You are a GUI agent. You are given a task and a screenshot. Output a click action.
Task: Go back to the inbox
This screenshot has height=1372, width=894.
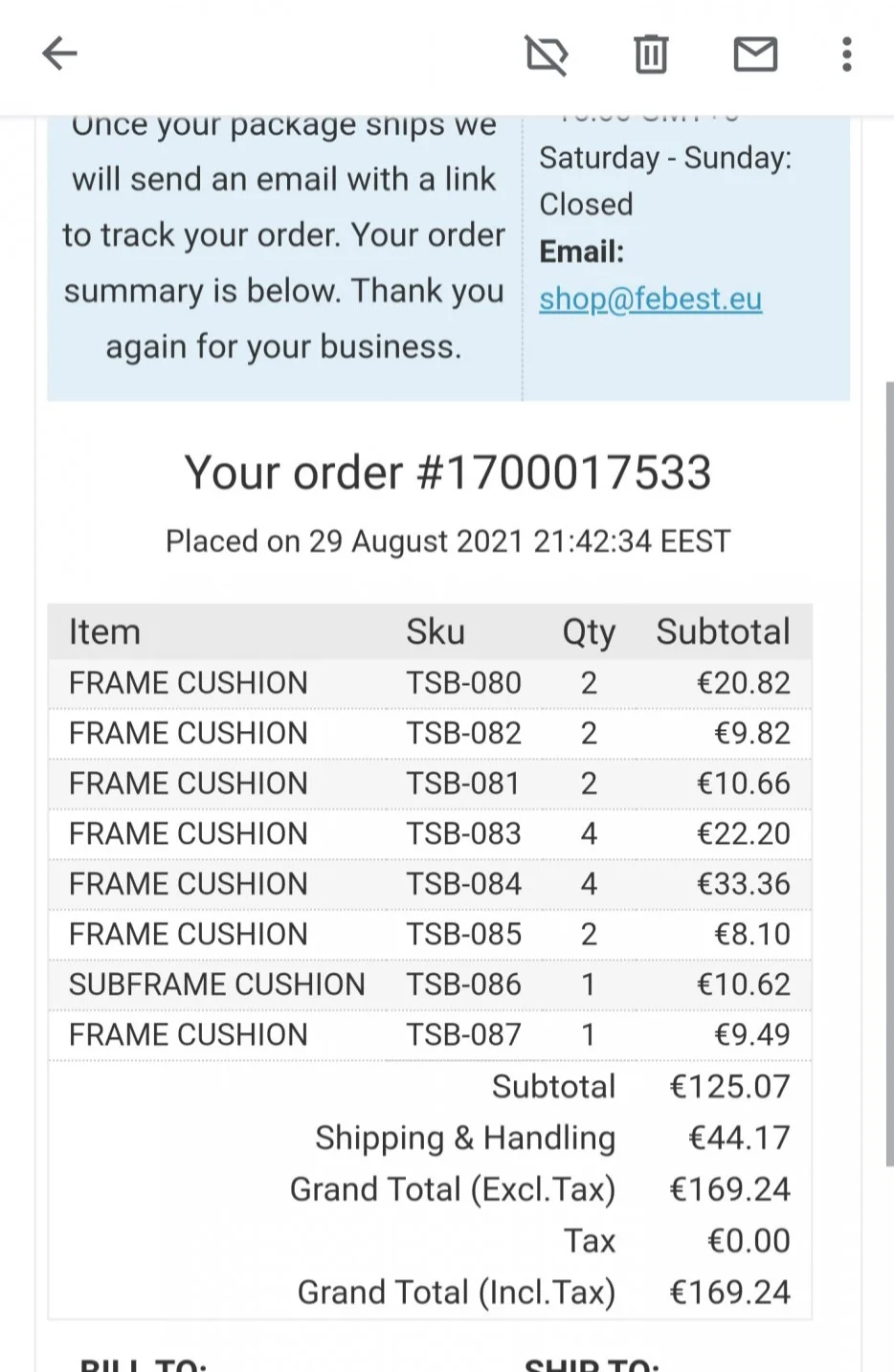pos(59,54)
